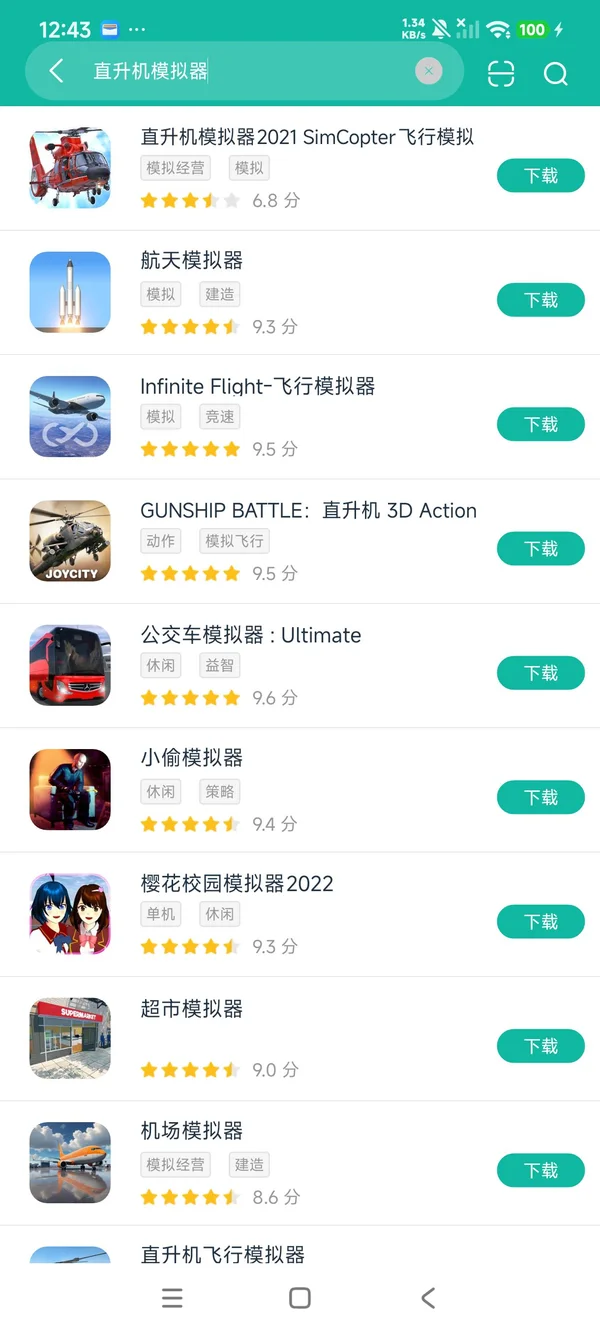Clear the search text
Viewport: 600px width, 1333px height.
(428, 71)
